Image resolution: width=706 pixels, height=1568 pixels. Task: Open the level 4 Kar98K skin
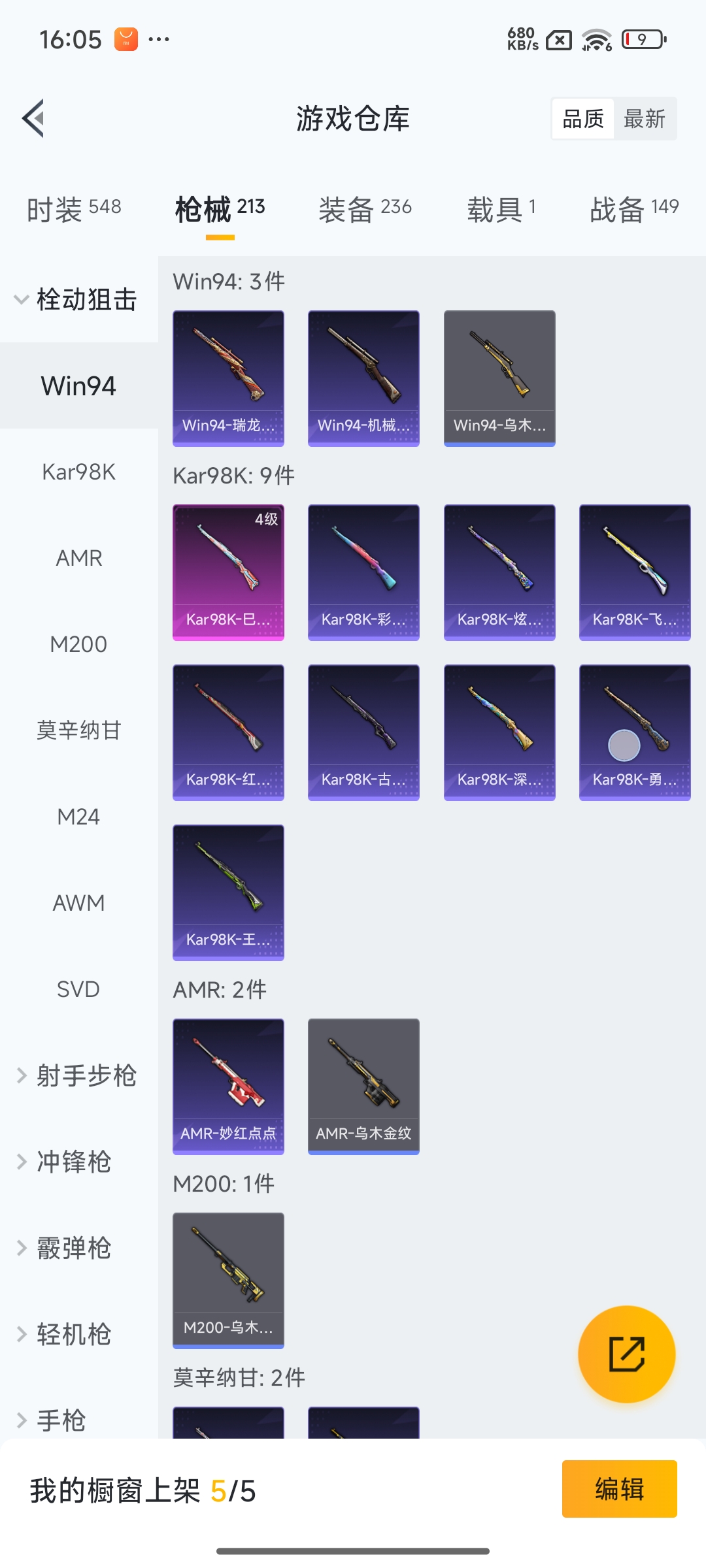tap(228, 572)
